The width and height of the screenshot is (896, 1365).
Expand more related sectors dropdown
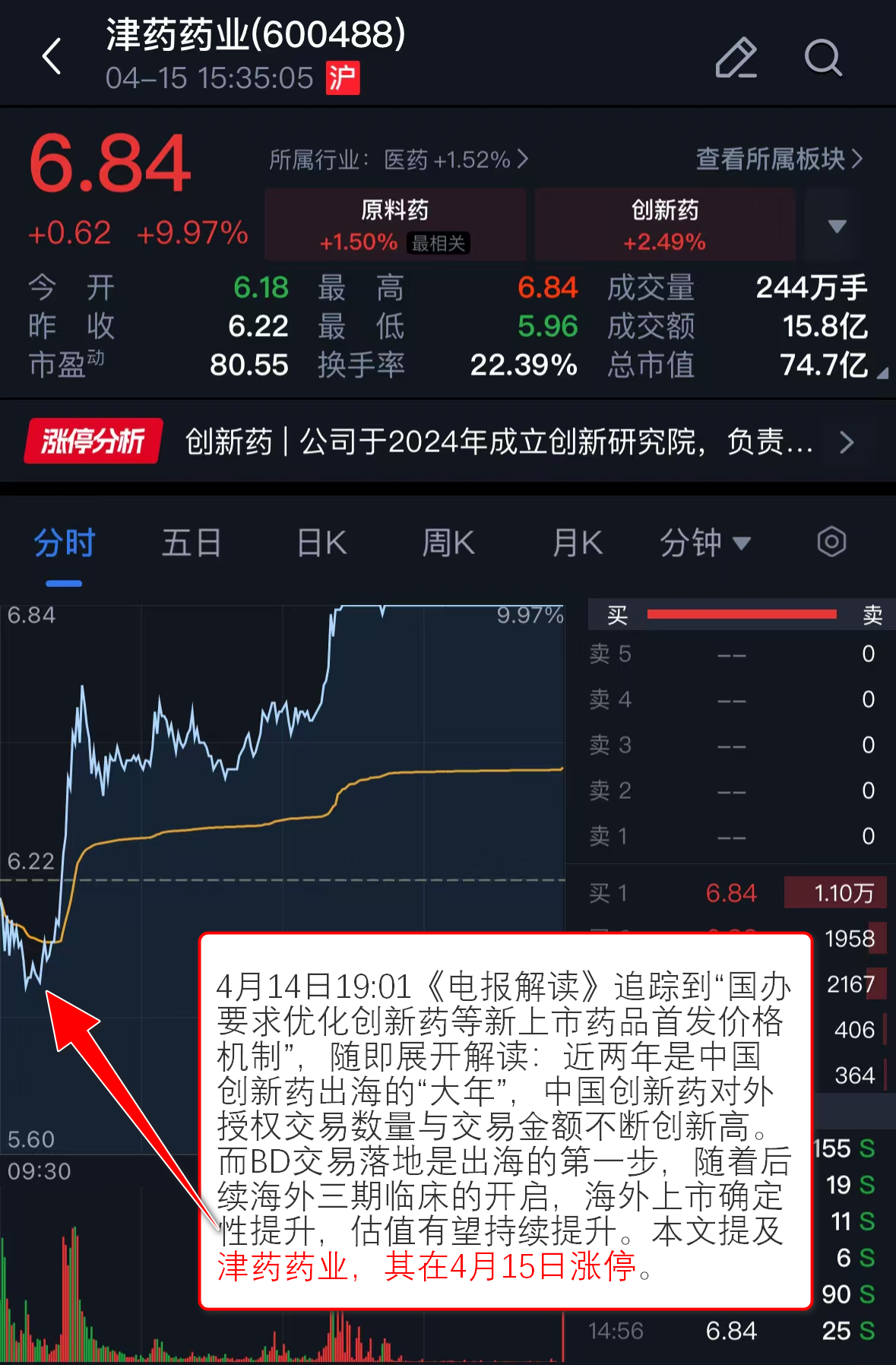coord(837,226)
